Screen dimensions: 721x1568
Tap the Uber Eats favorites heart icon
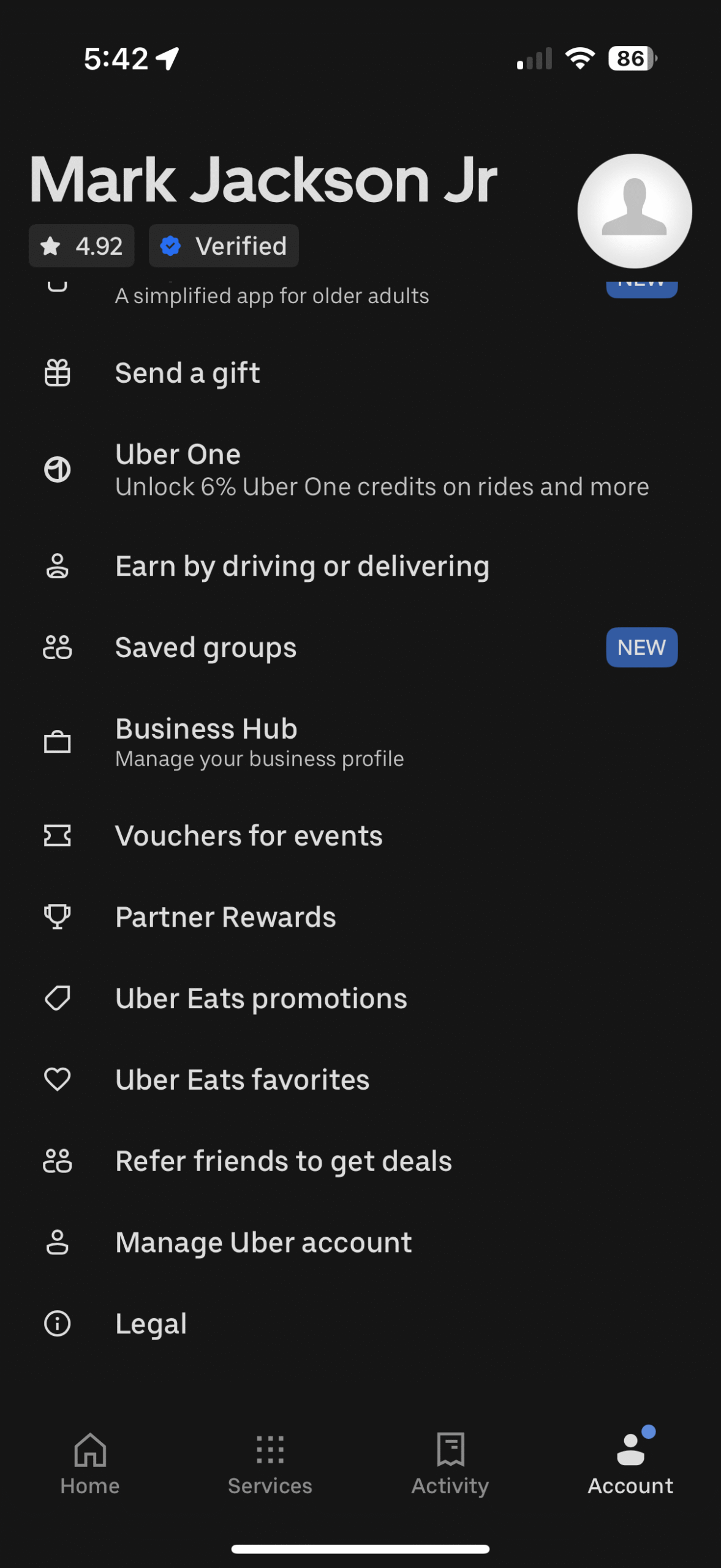click(x=58, y=1079)
